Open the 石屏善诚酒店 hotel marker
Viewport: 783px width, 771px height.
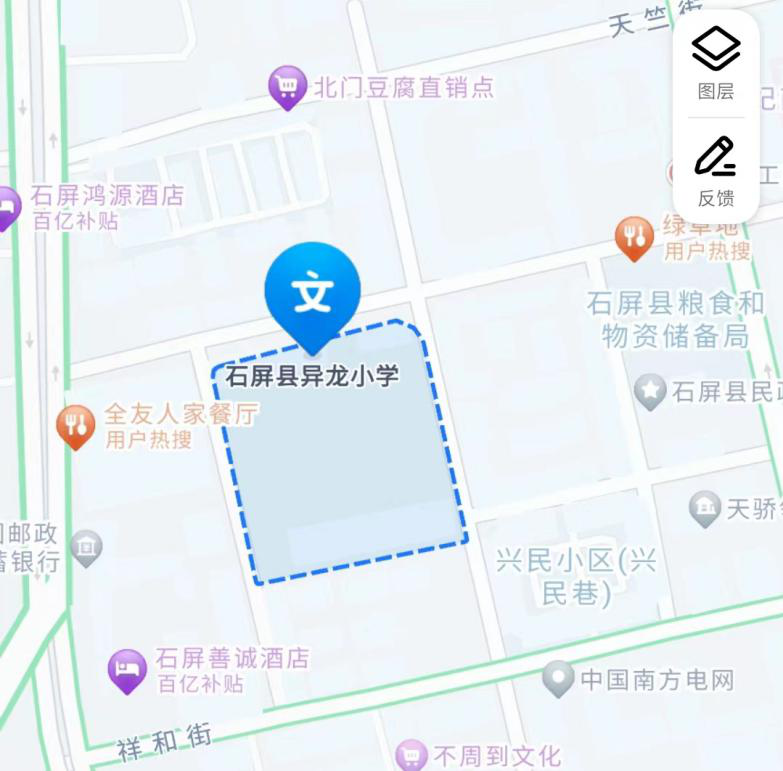click(127, 670)
